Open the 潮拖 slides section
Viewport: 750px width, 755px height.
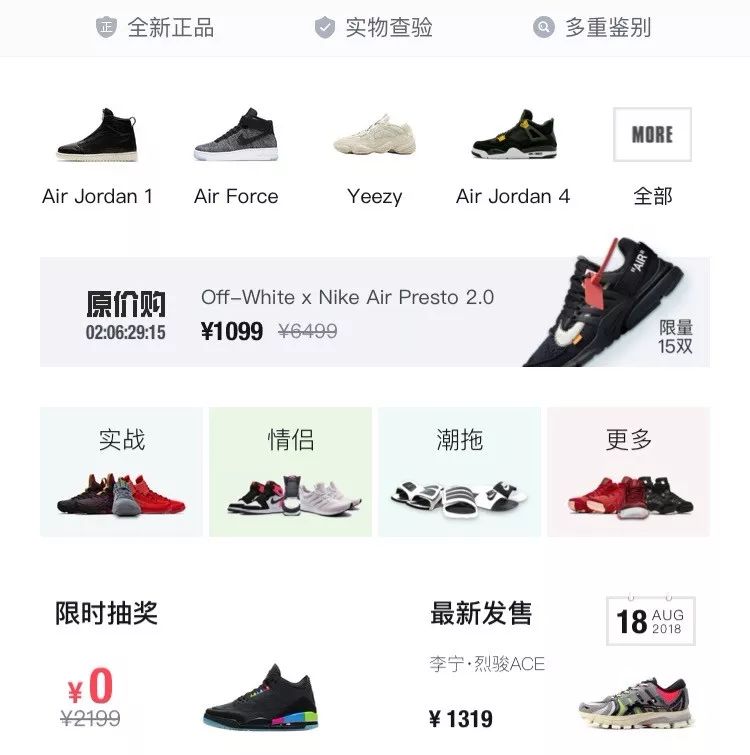(459, 470)
